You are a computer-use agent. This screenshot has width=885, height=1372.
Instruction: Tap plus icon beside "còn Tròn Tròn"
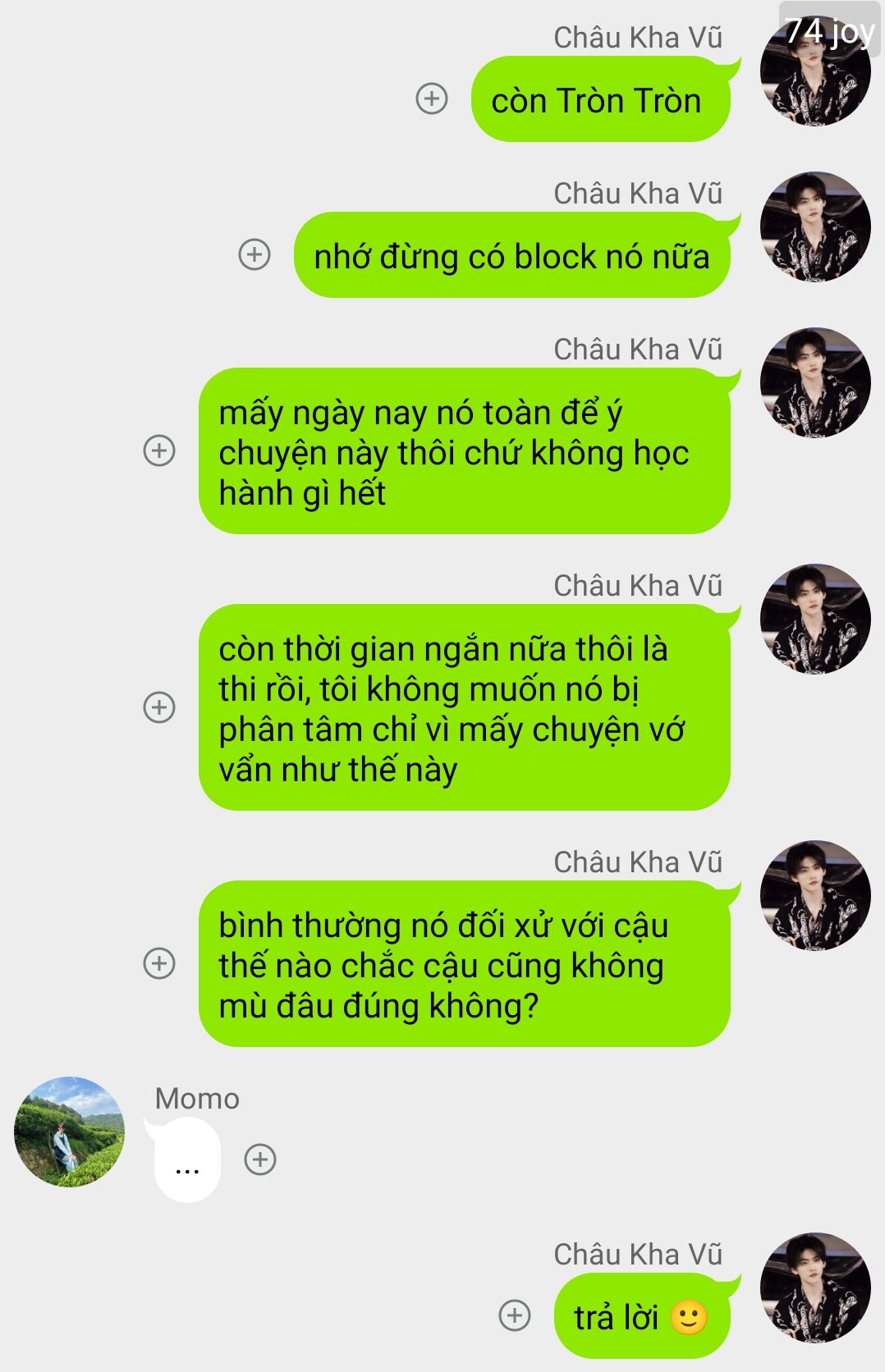coord(432,99)
